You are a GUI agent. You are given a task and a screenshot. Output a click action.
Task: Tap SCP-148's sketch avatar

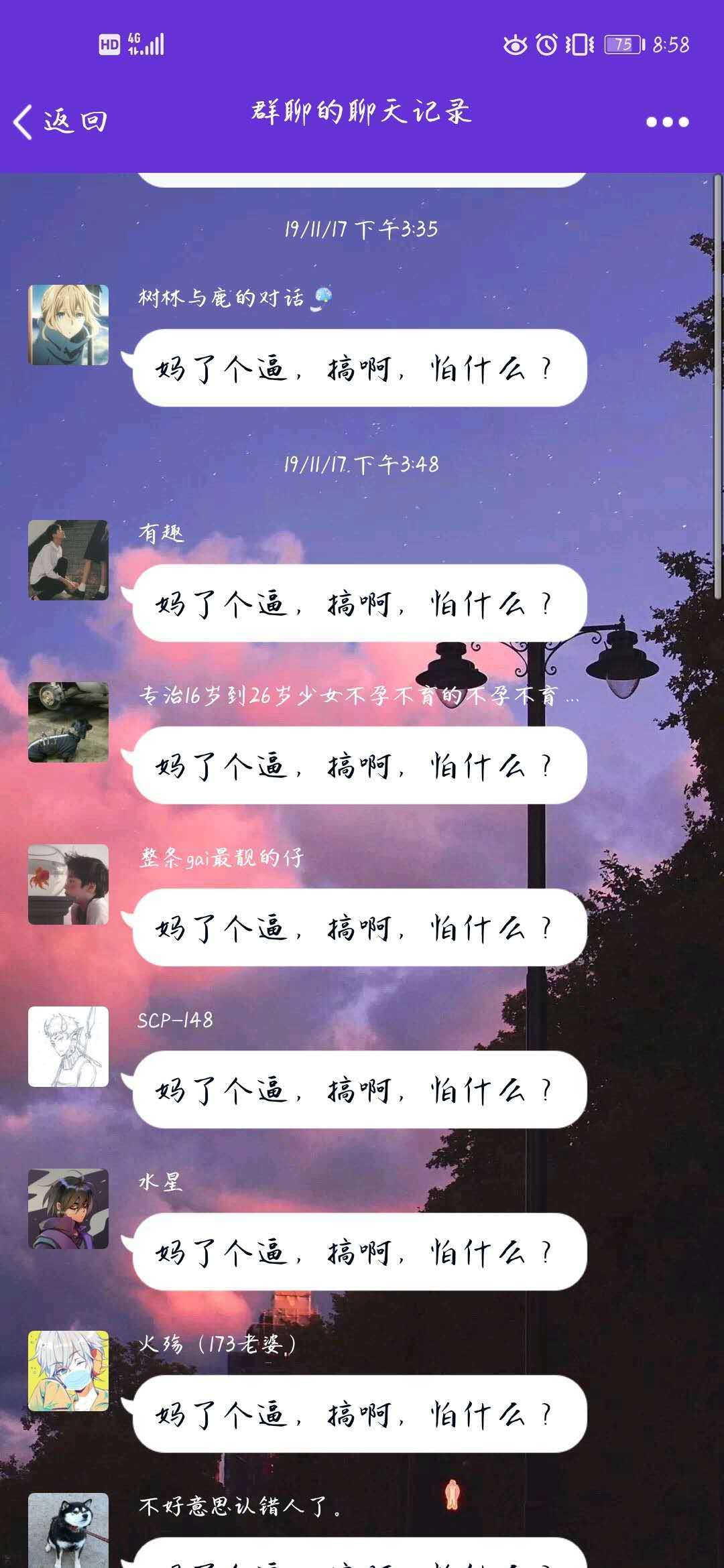(x=68, y=1047)
